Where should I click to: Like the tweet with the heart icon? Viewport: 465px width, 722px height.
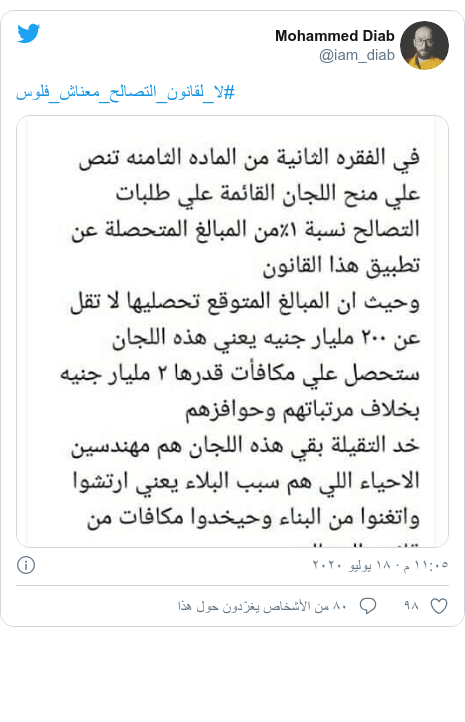[x=438, y=606]
